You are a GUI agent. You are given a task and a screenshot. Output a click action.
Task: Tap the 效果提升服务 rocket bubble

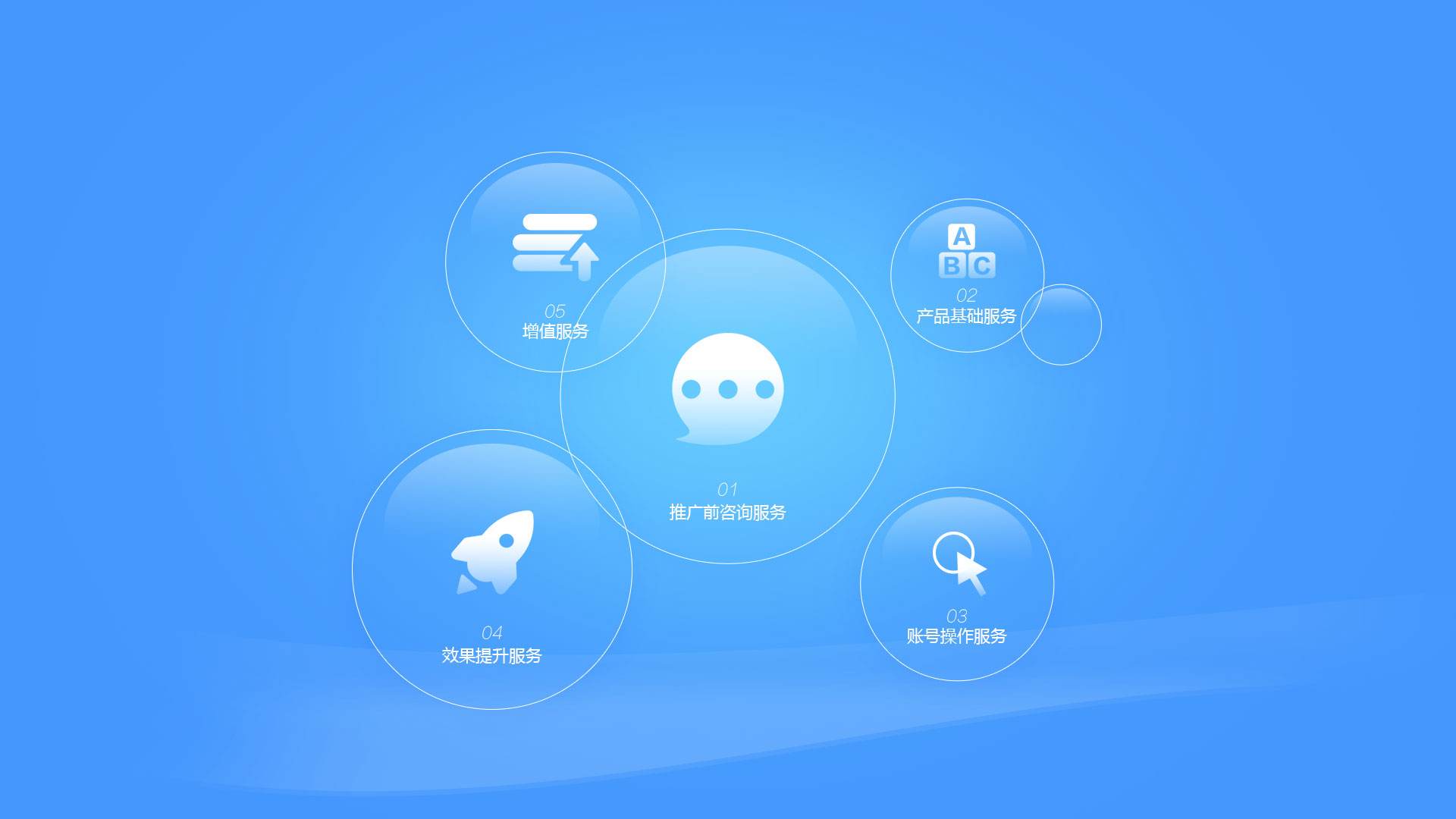pos(491,569)
